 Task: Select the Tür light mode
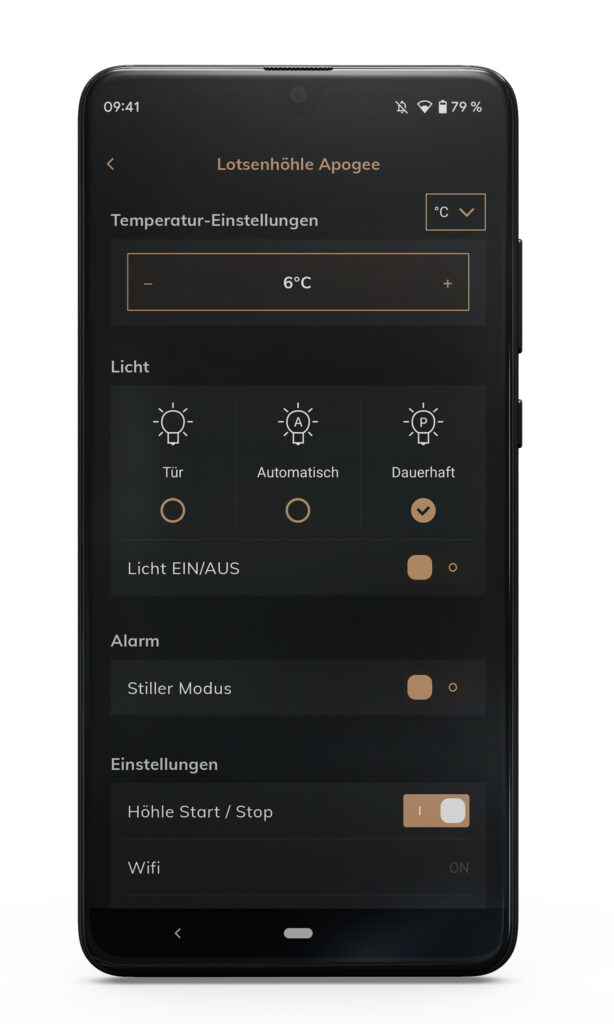pos(173,511)
